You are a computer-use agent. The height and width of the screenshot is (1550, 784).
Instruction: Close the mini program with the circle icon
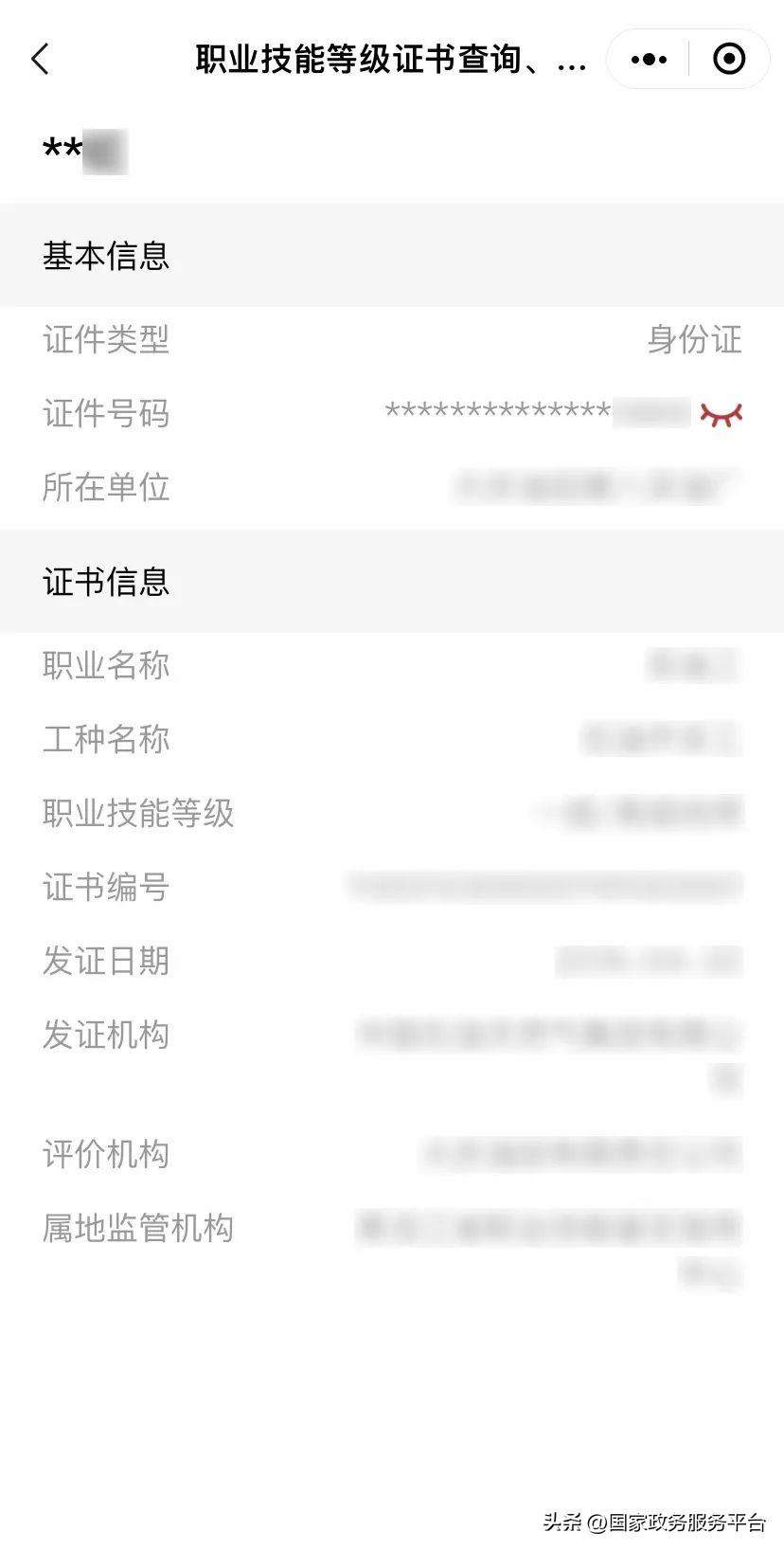[x=728, y=60]
